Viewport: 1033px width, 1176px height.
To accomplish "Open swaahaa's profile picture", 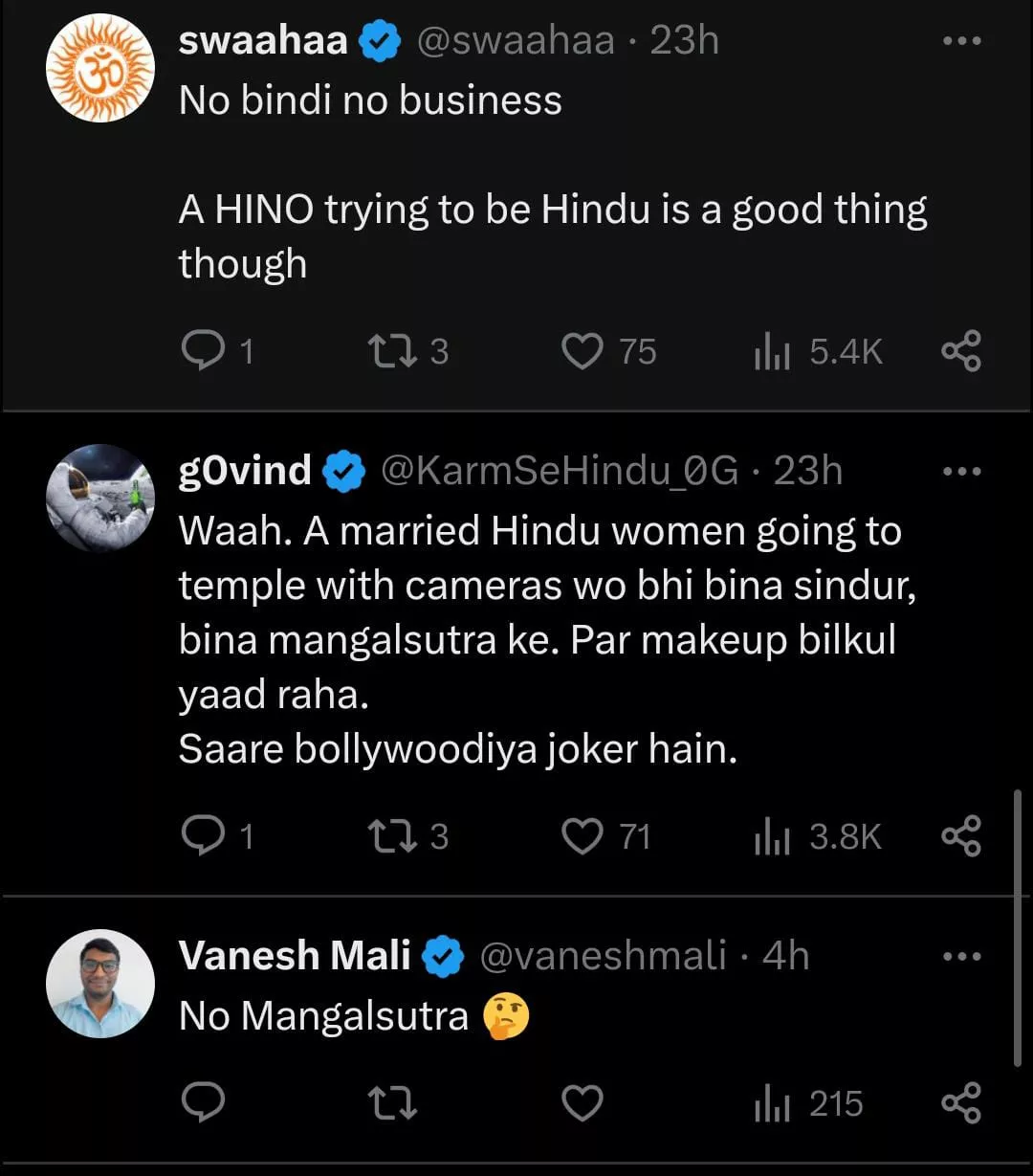I will (100, 68).
